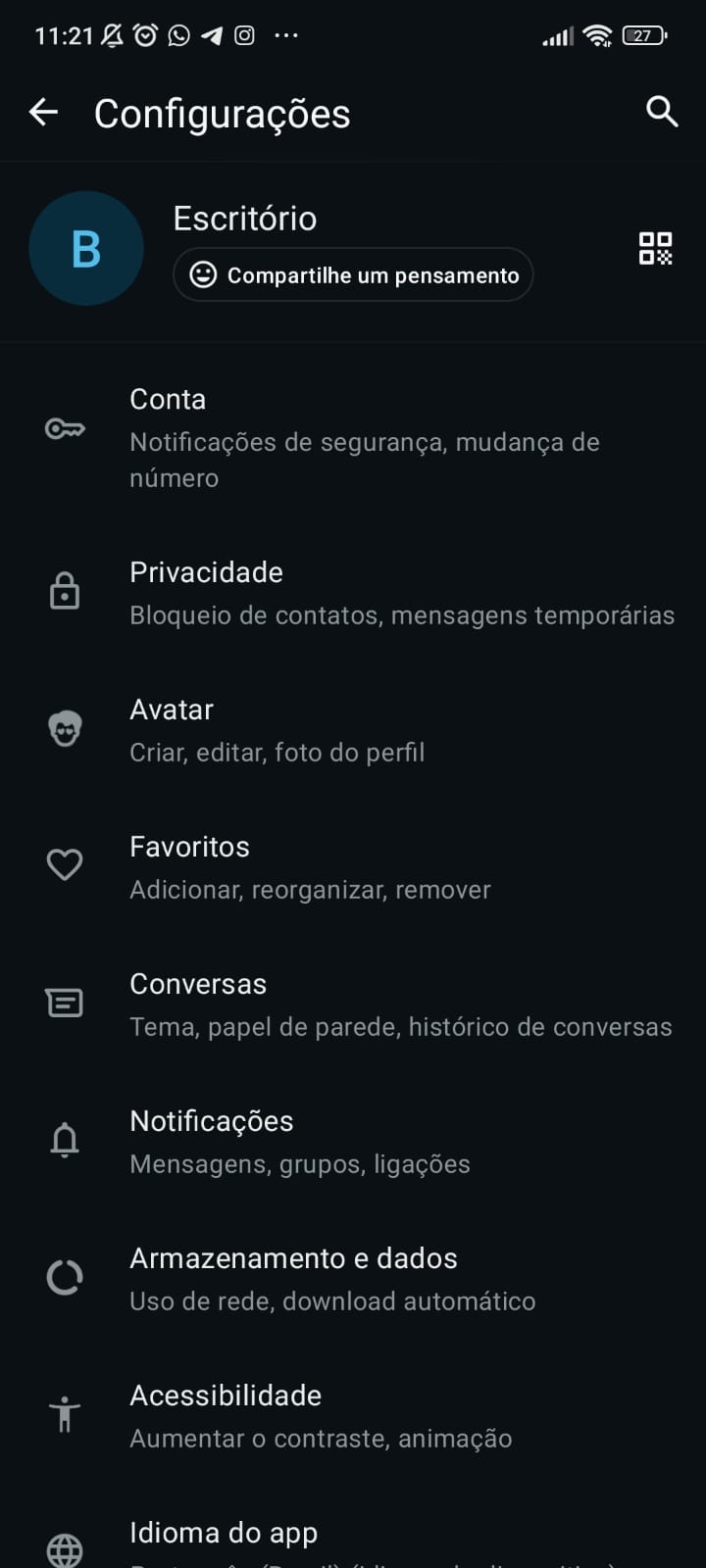Tap the Wi-Fi icon in the status bar
This screenshot has width=706, height=1568.
(599, 35)
